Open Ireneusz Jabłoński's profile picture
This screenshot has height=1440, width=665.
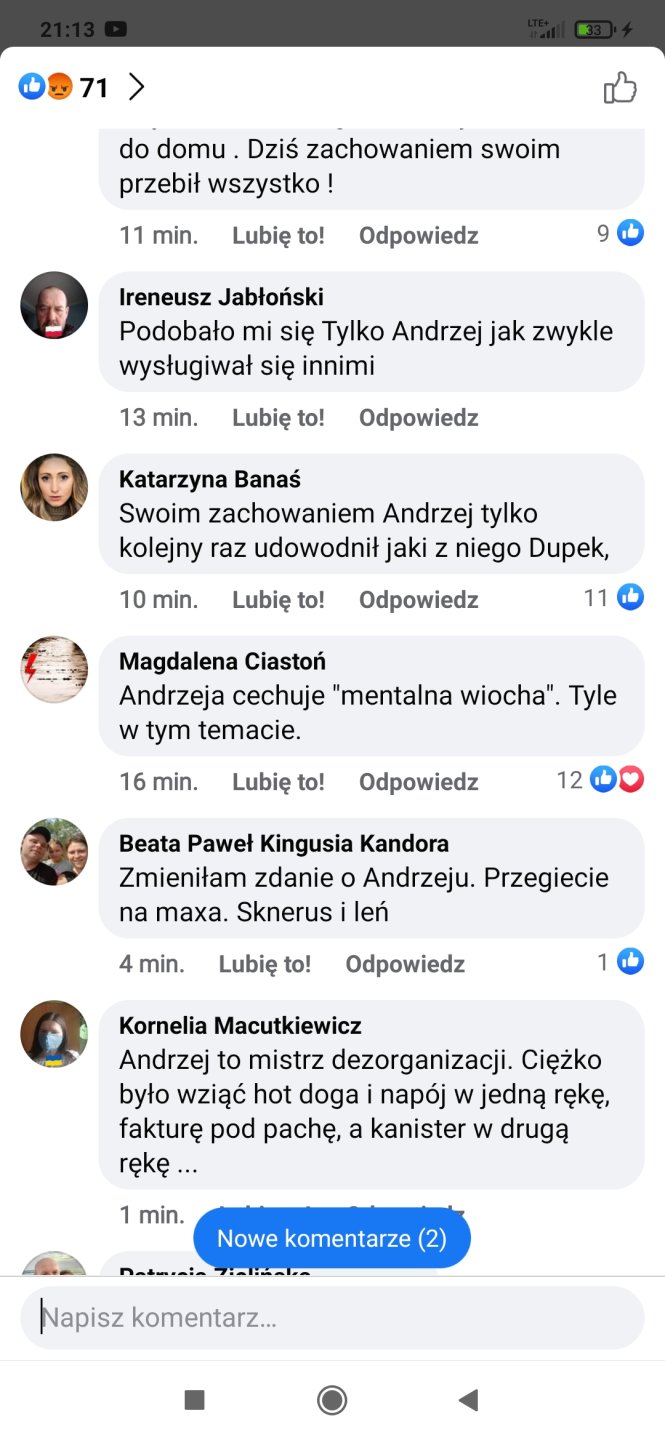(54, 305)
